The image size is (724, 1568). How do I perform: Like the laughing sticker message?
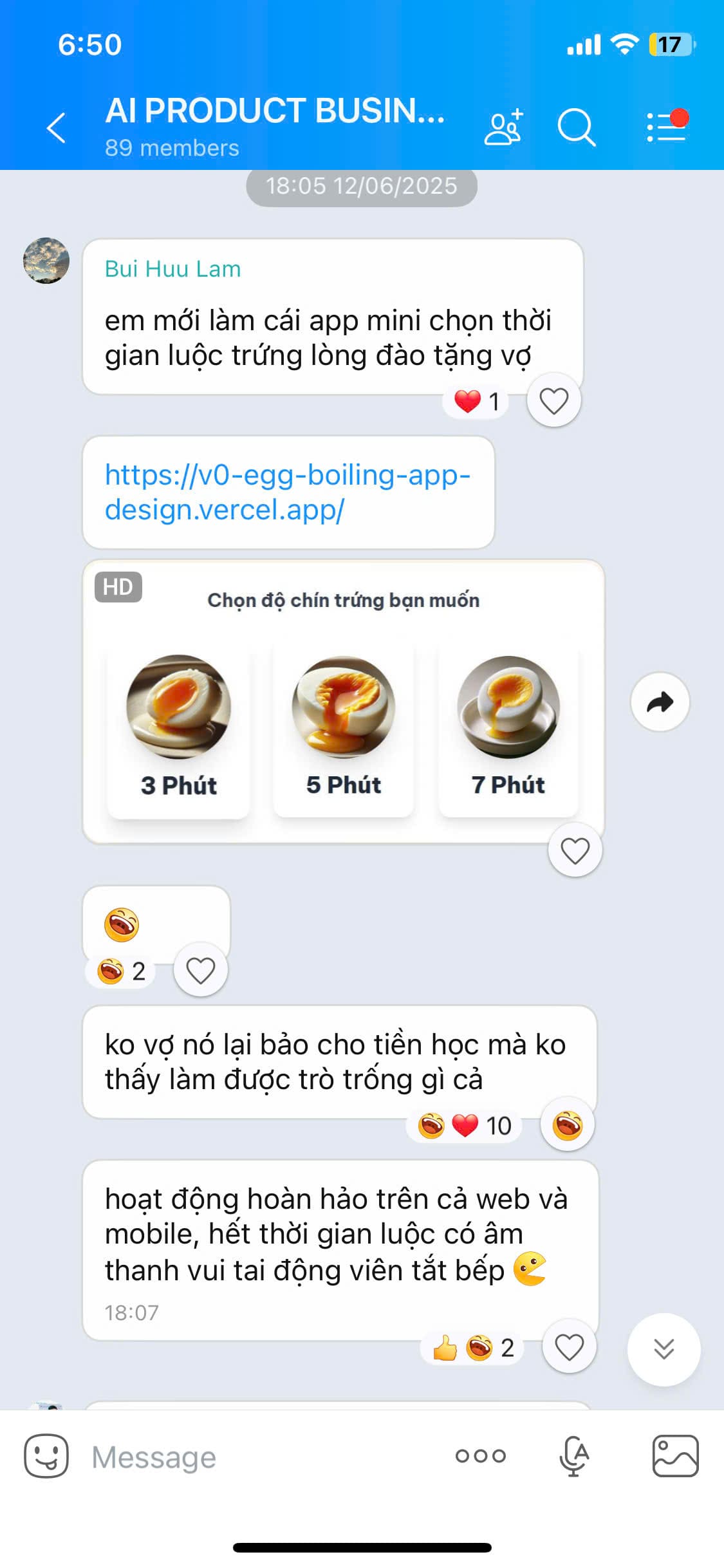(200, 970)
